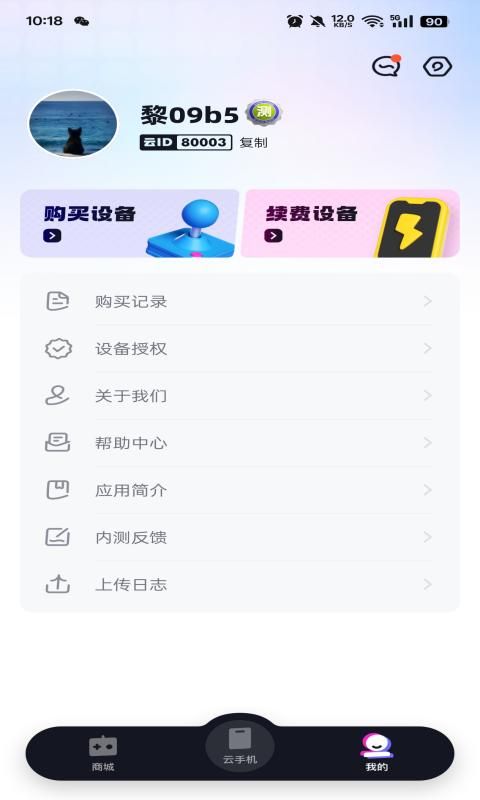The height and width of the screenshot is (800, 480).
Task: Open the messages chat icon
Action: (386, 66)
